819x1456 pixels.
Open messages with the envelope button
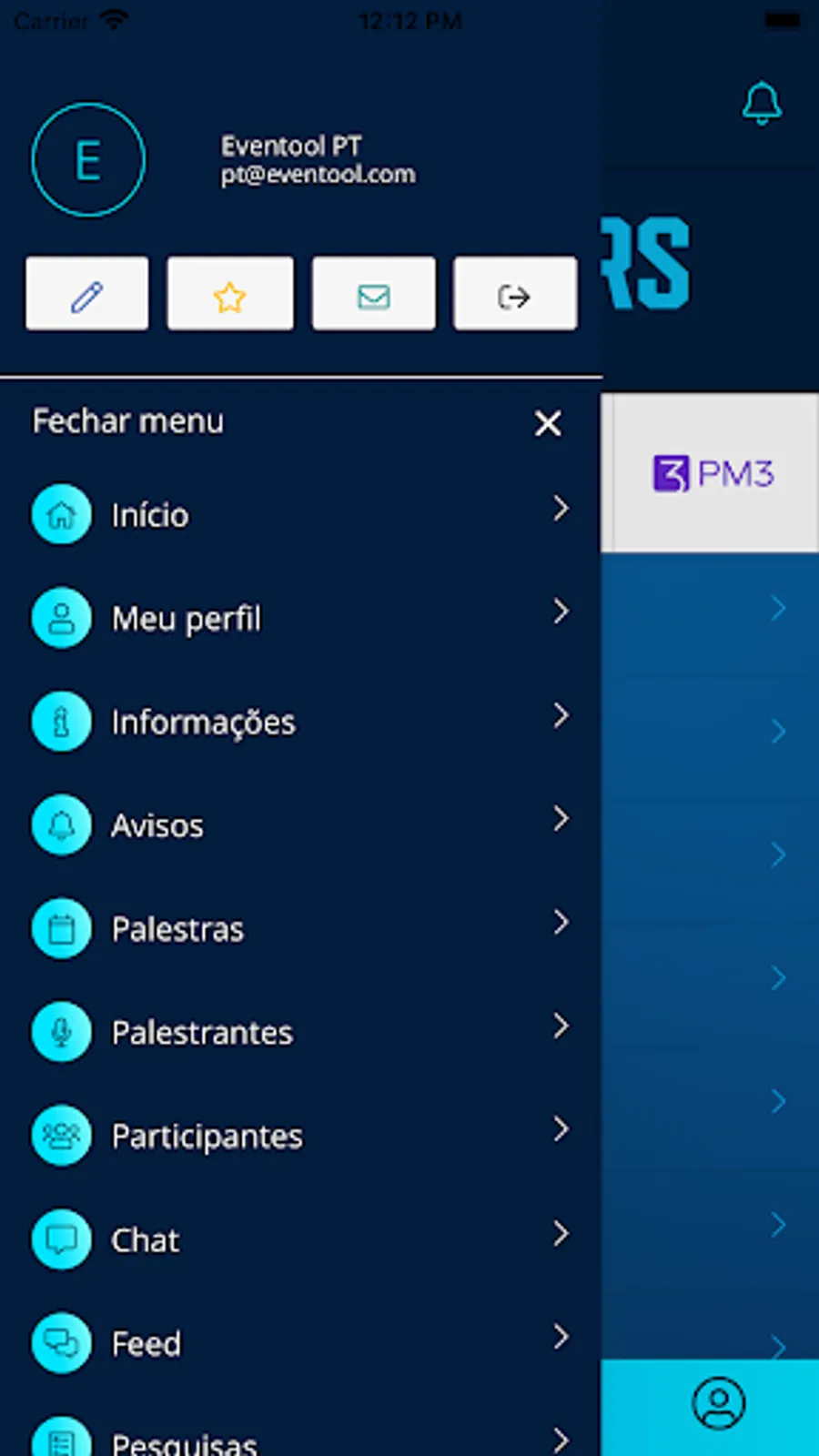[373, 295]
